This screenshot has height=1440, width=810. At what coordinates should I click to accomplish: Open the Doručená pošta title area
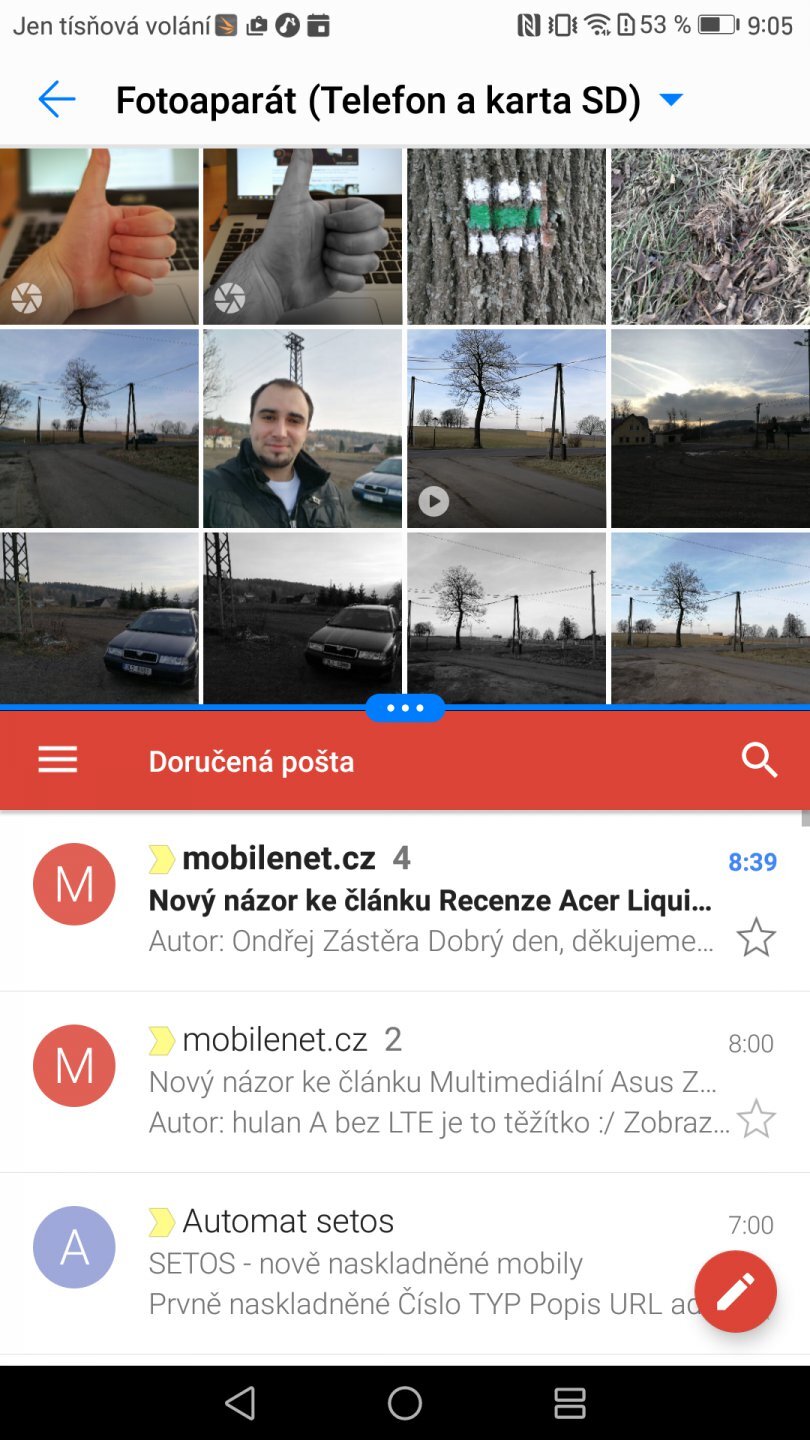(x=250, y=760)
